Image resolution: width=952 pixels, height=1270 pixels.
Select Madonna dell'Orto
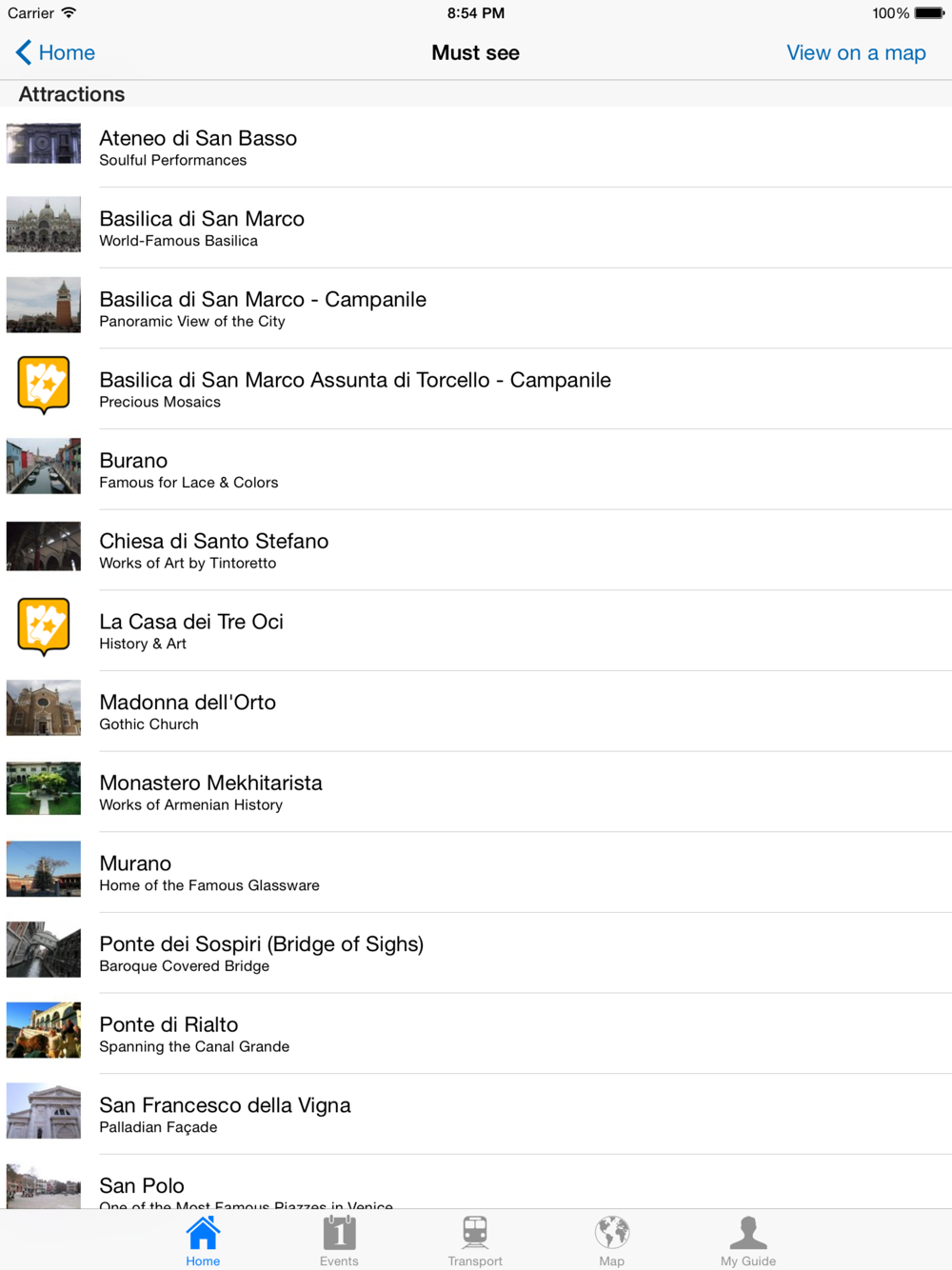(x=476, y=711)
